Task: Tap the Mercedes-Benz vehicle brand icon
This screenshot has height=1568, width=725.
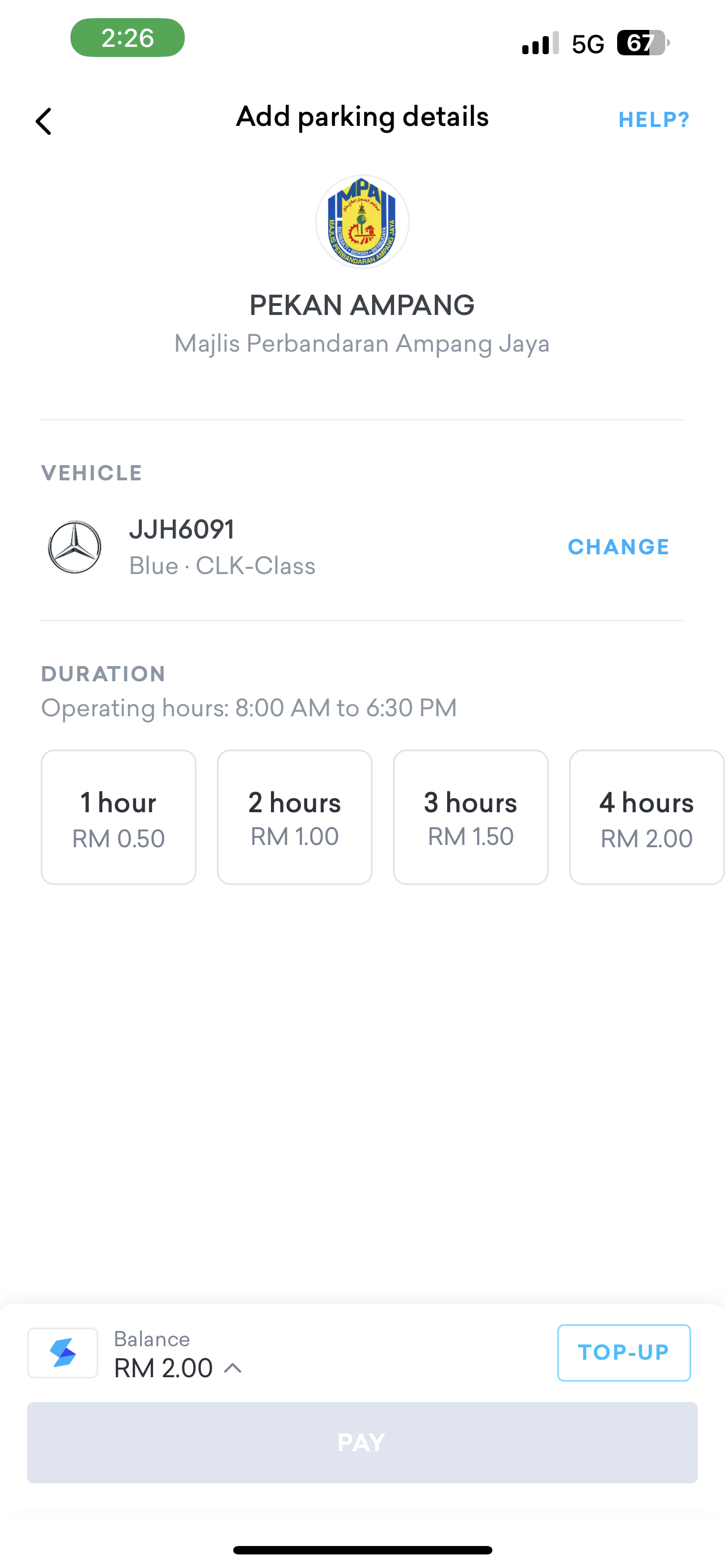Action: (77, 546)
